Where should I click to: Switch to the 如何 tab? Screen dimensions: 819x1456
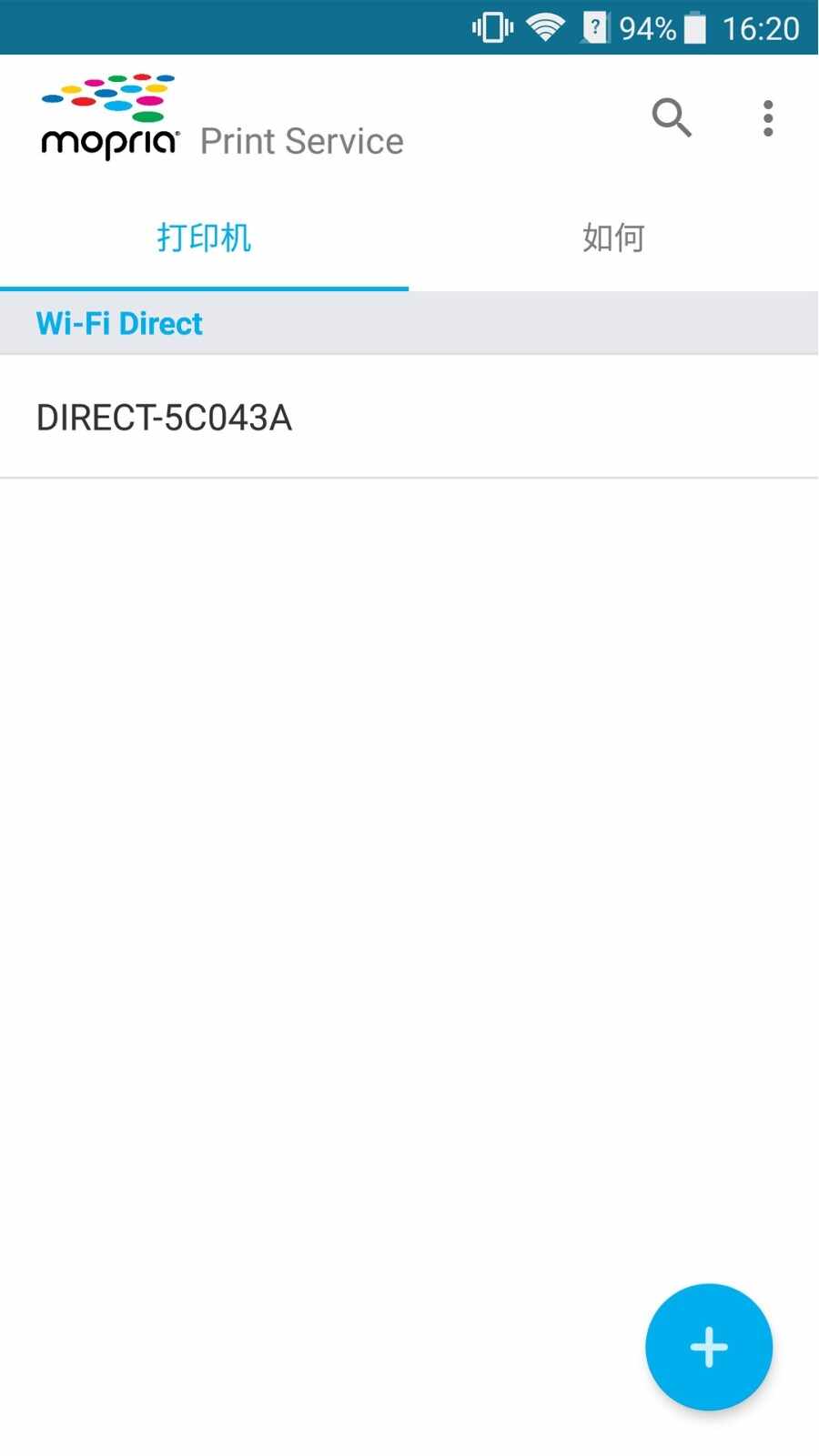pyautogui.click(x=613, y=238)
